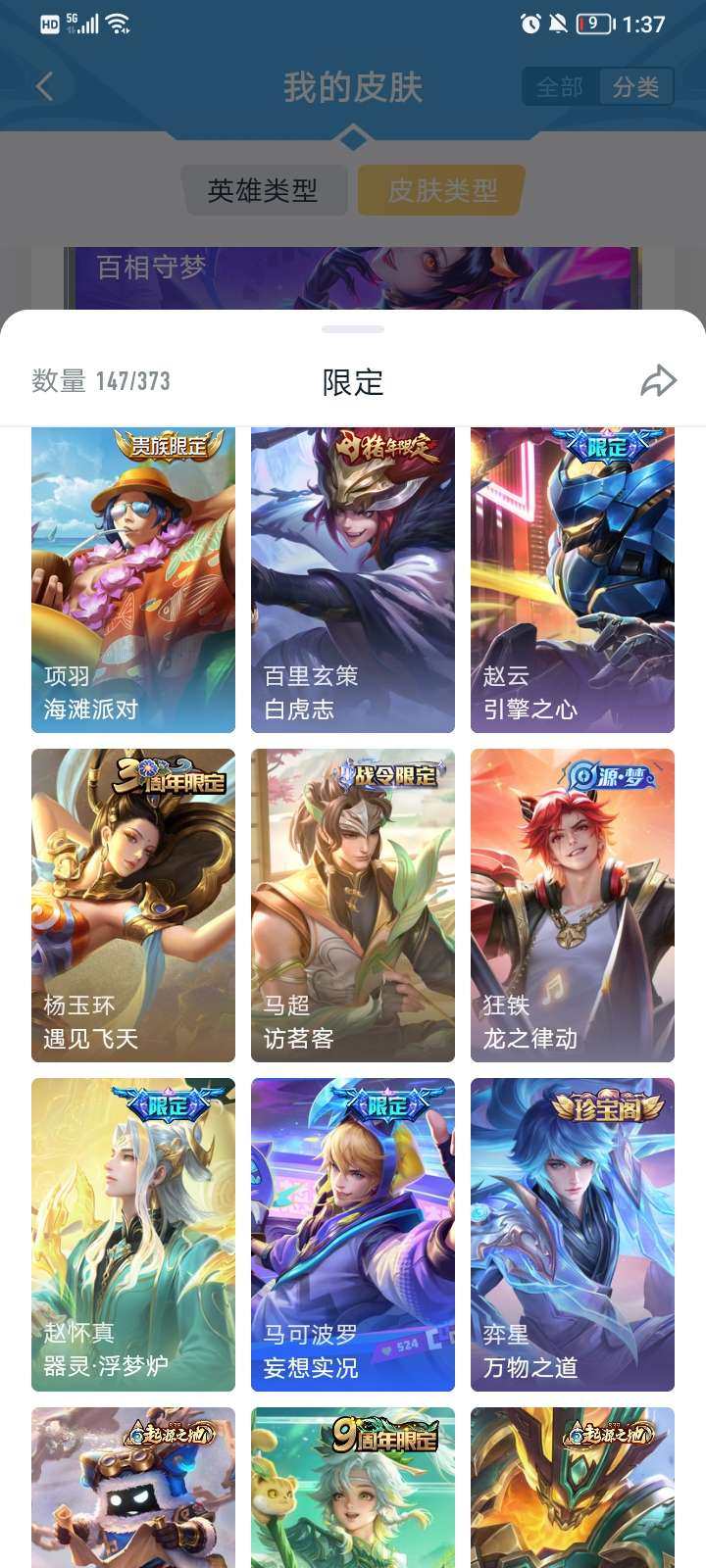Toggle the 英雄类型 filter
Screen dimensions: 706x1568
tap(265, 192)
